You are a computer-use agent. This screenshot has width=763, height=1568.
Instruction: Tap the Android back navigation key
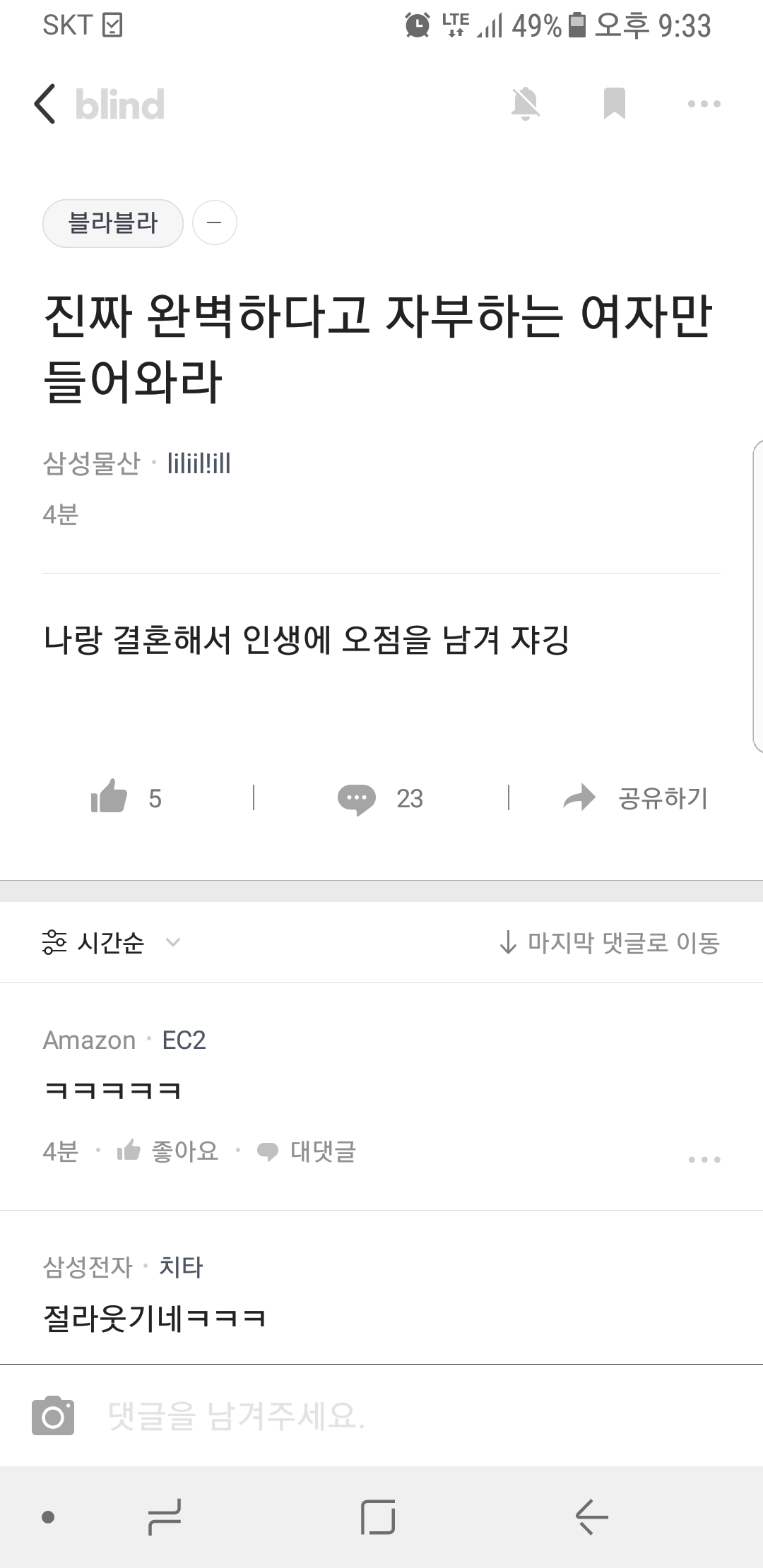(590, 1517)
